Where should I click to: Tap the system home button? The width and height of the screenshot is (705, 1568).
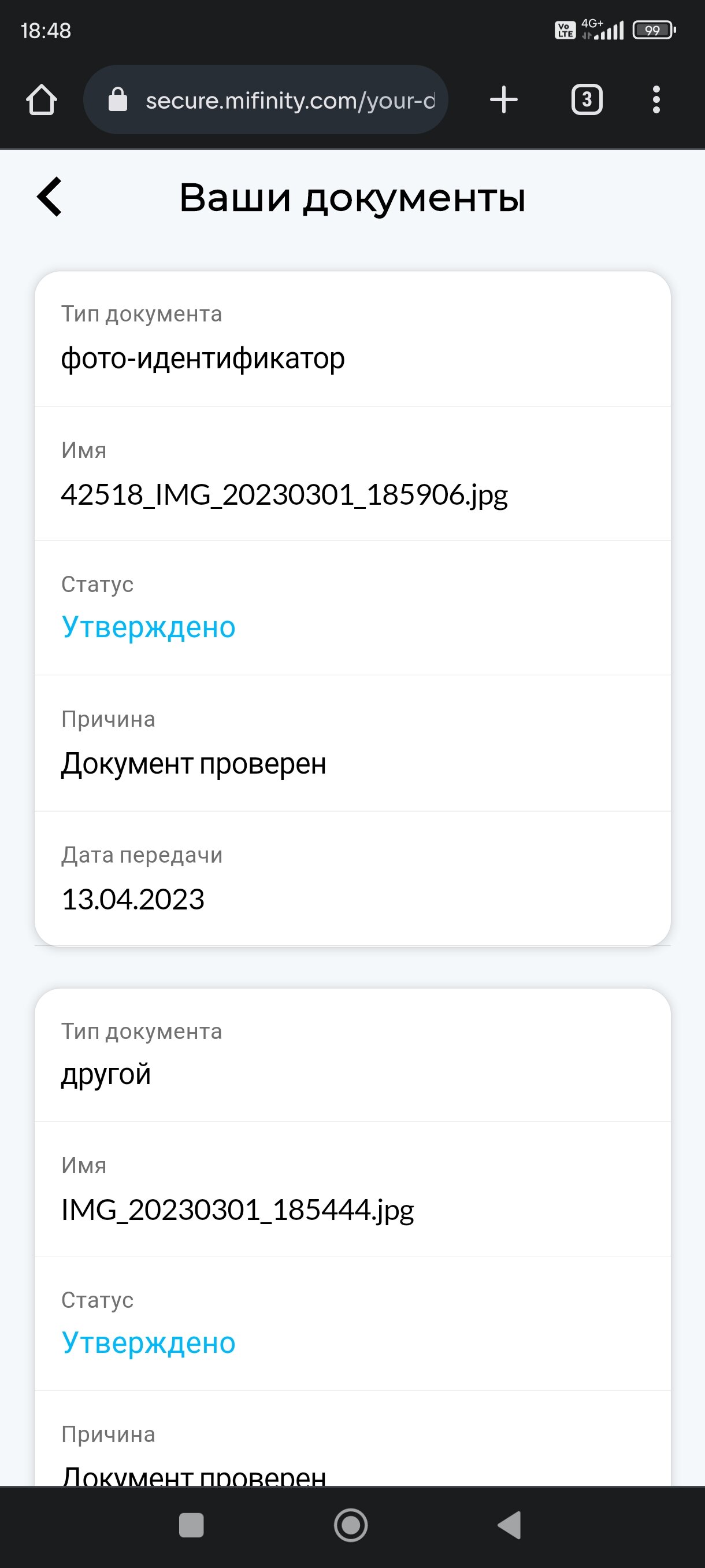(x=351, y=1525)
